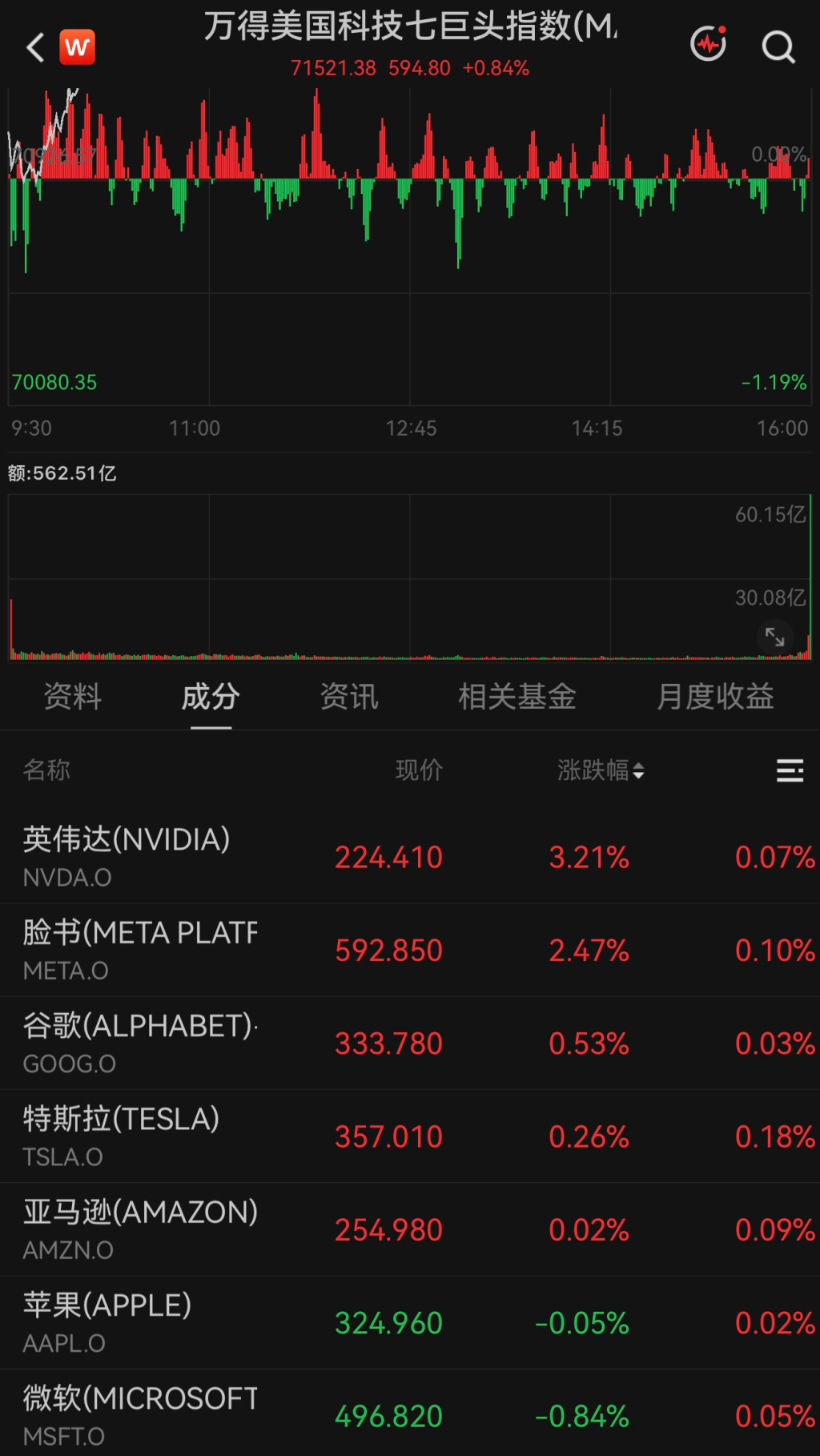Viewport: 820px width, 1456px height.
Task: Open the column settings list icon
Action: point(790,770)
